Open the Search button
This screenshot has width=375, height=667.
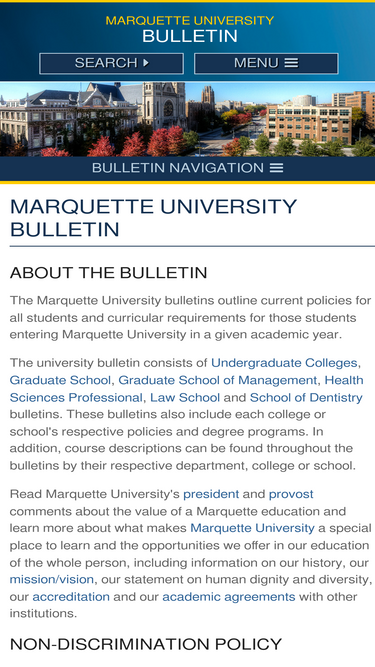coord(111,63)
